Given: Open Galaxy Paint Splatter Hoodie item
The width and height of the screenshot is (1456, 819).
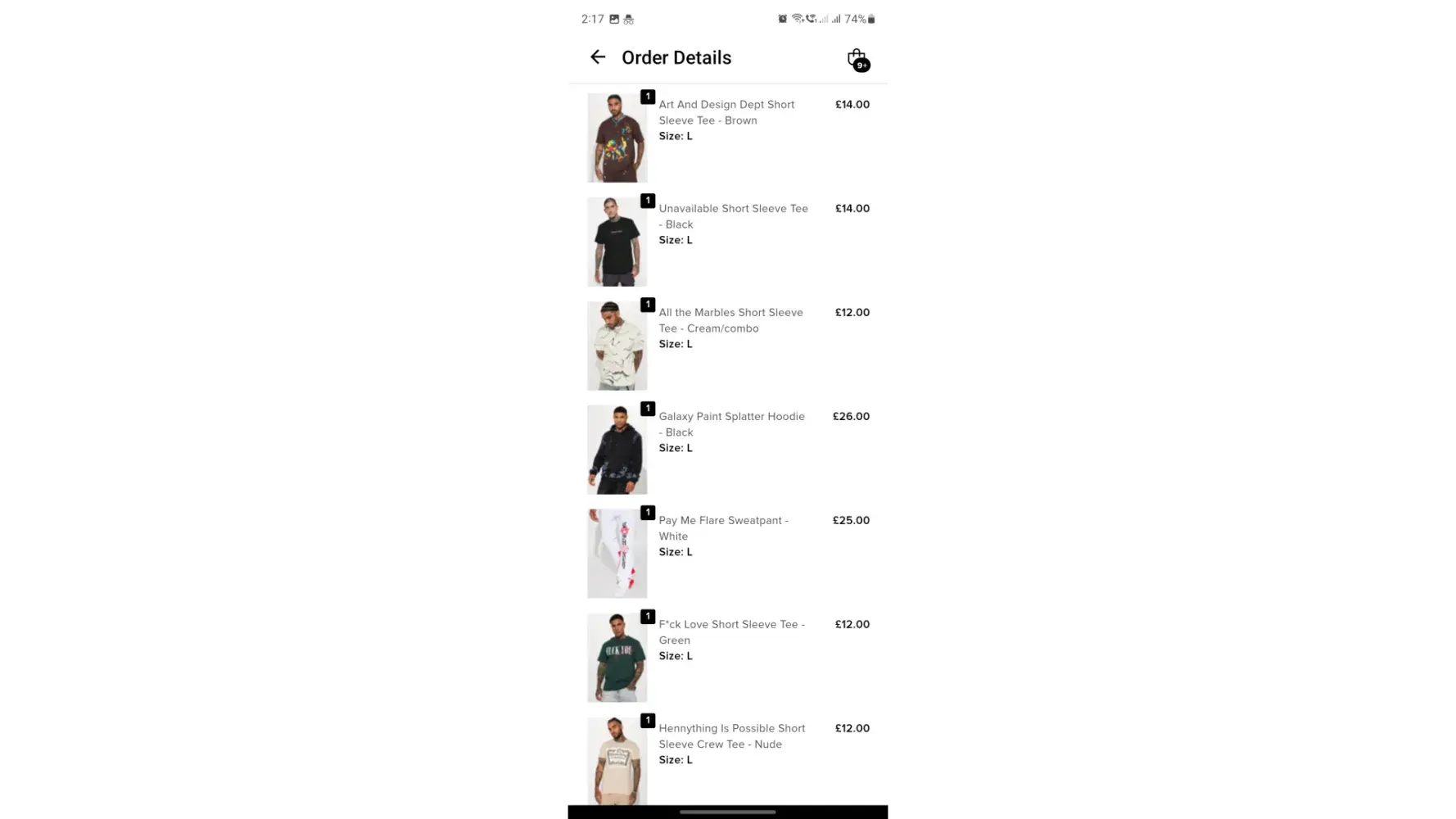Looking at the screenshot, I should 730,424.
